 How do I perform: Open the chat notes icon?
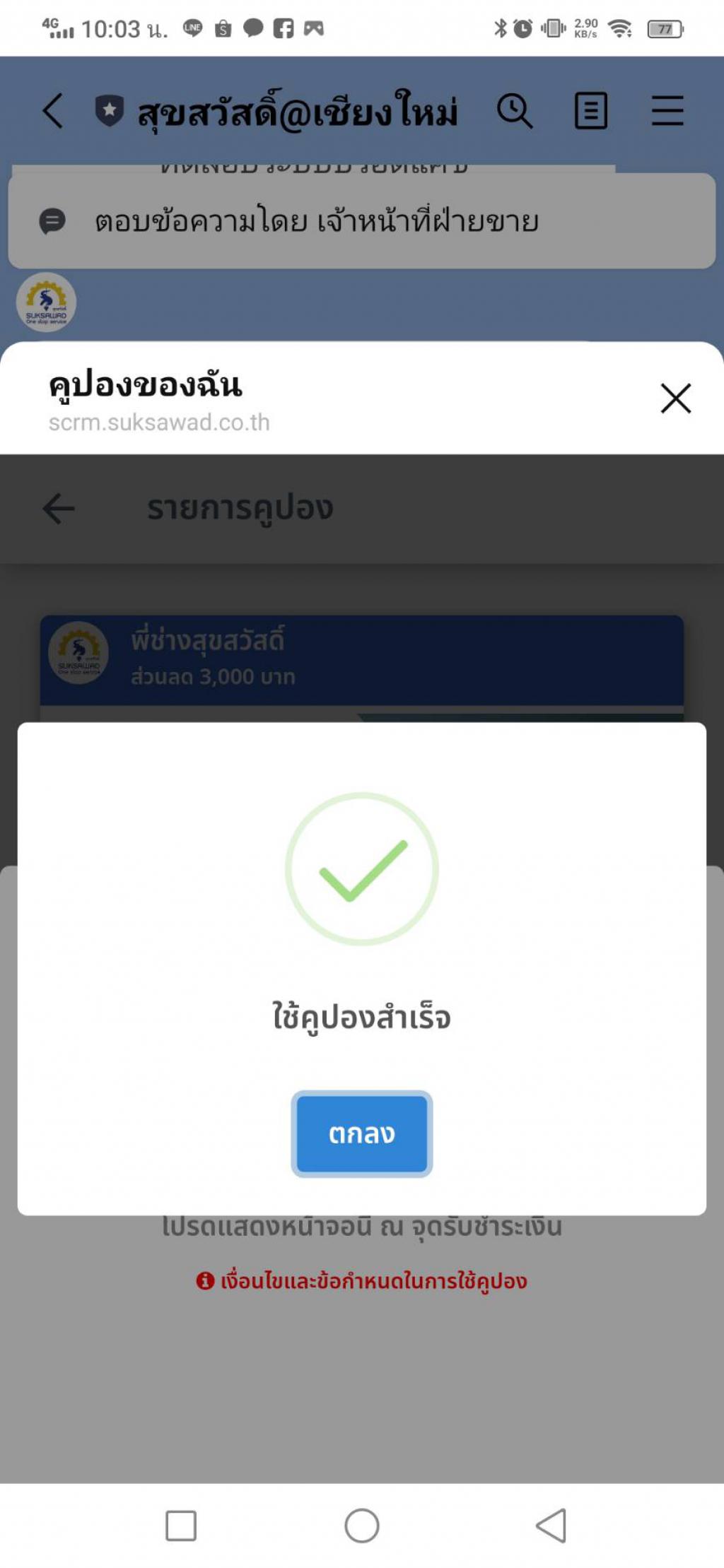click(590, 111)
